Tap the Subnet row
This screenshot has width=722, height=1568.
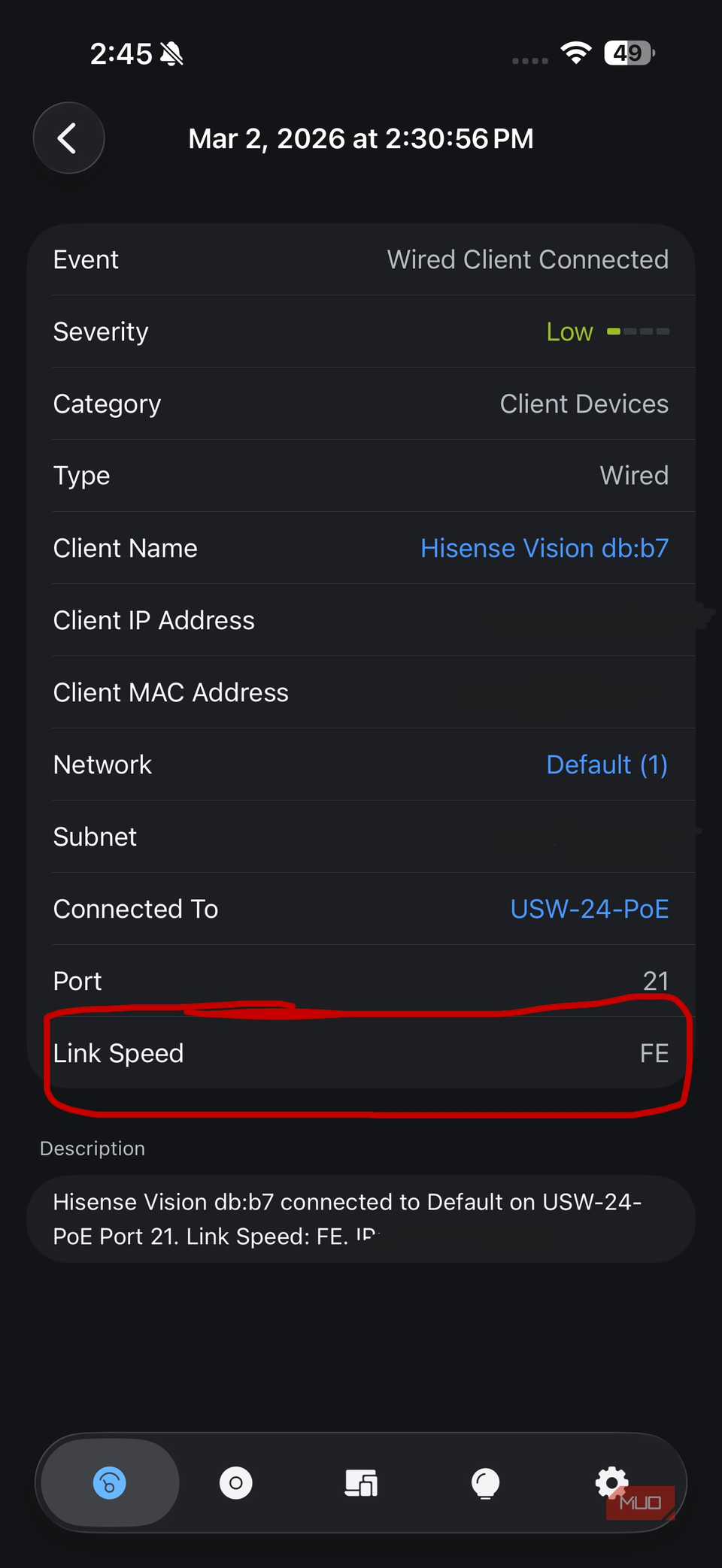click(361, 837)
